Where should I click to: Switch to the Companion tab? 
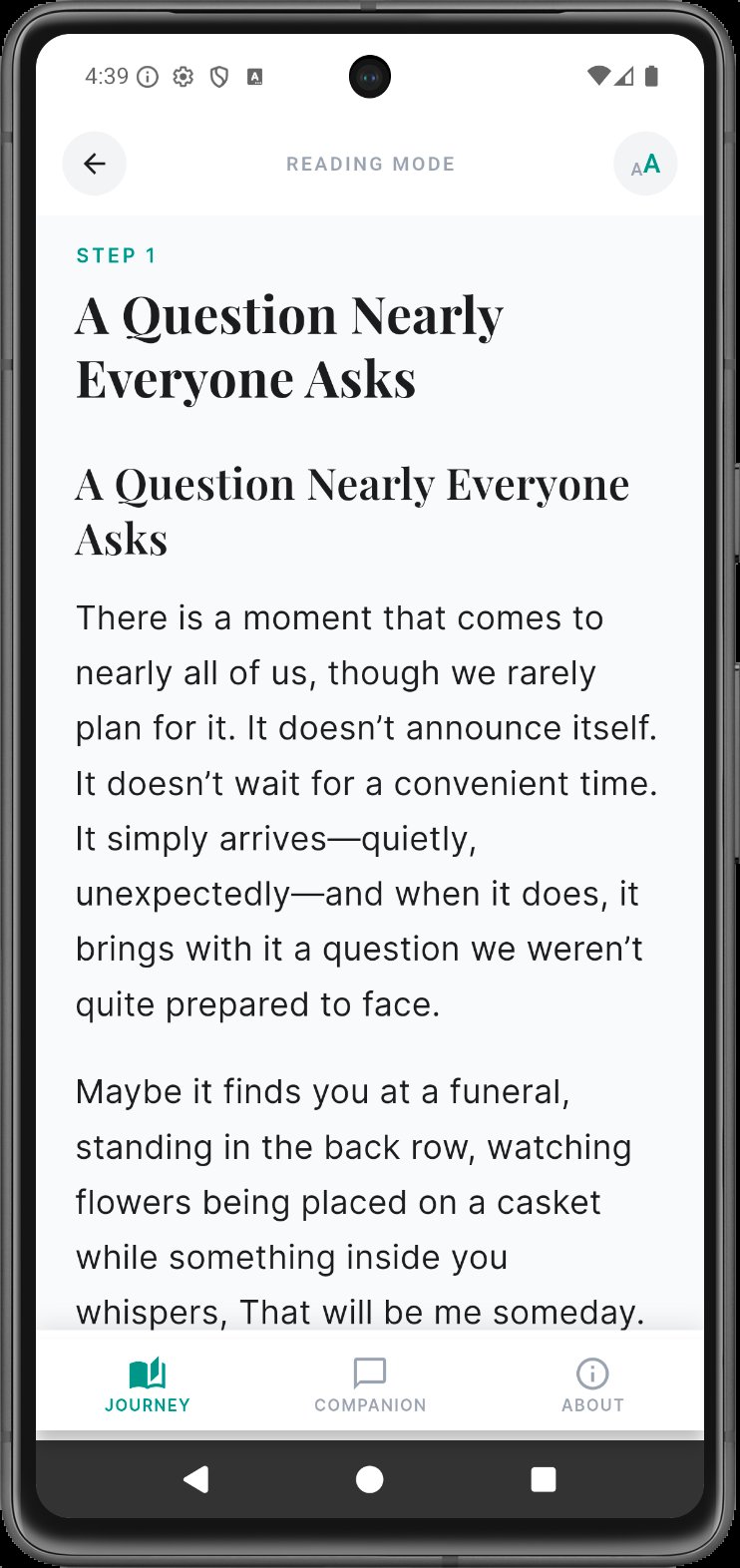pos(370,1384)
